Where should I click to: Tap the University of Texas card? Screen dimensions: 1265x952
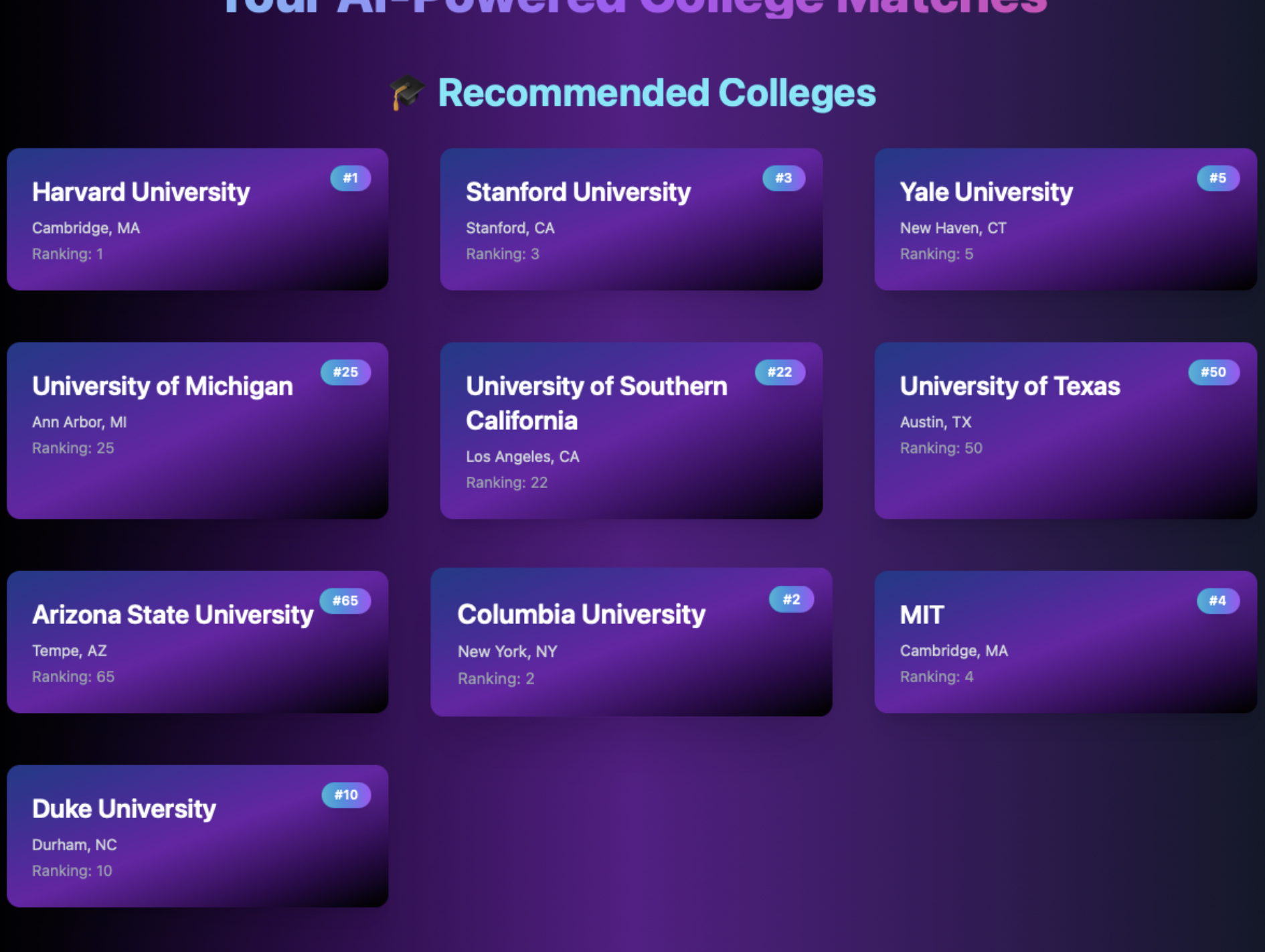(1065, 430)
